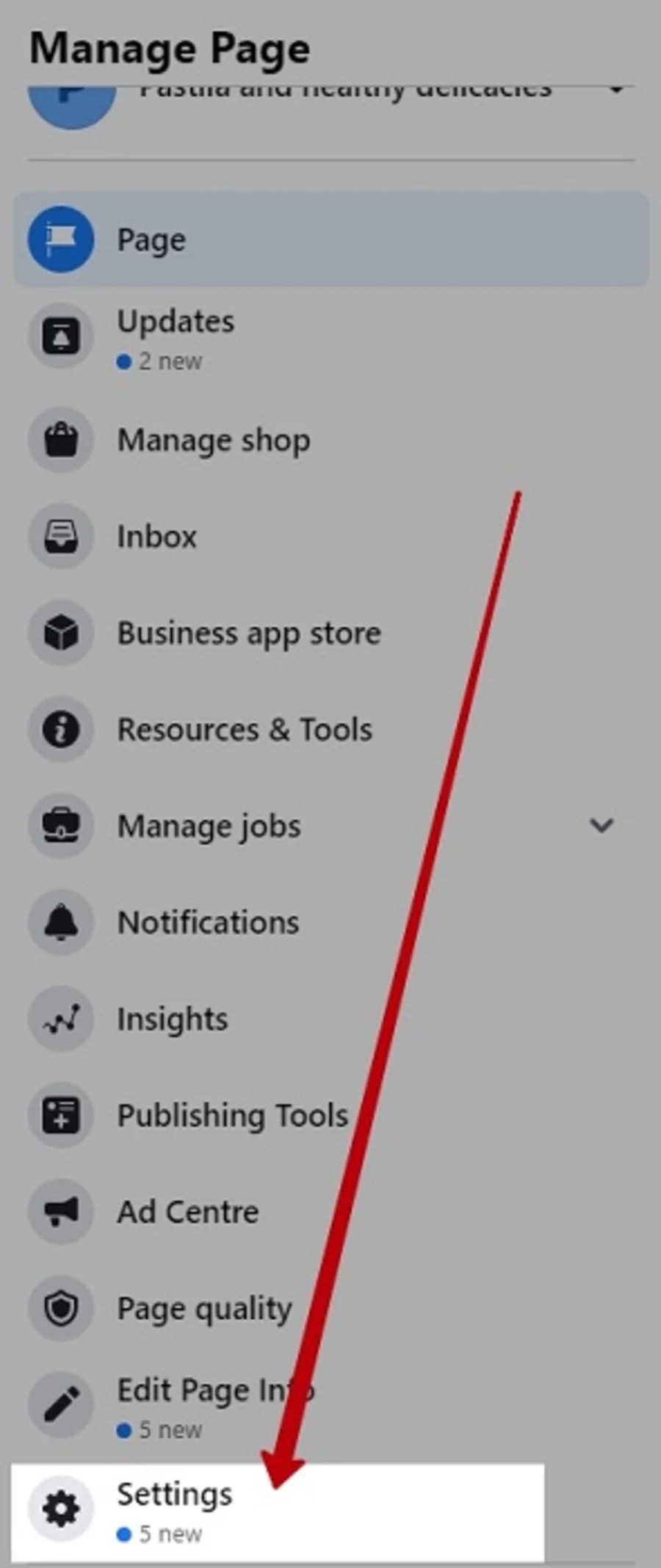View page Notifications

331,923
